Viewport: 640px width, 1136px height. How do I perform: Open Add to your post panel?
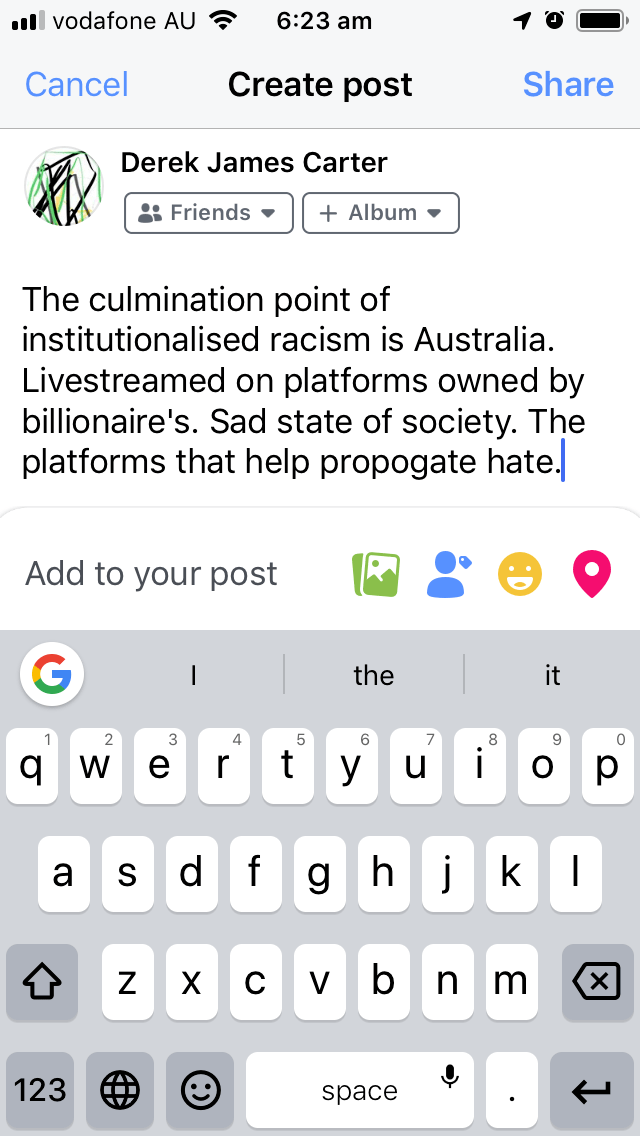pyautogui.click(x=152, y=575)
